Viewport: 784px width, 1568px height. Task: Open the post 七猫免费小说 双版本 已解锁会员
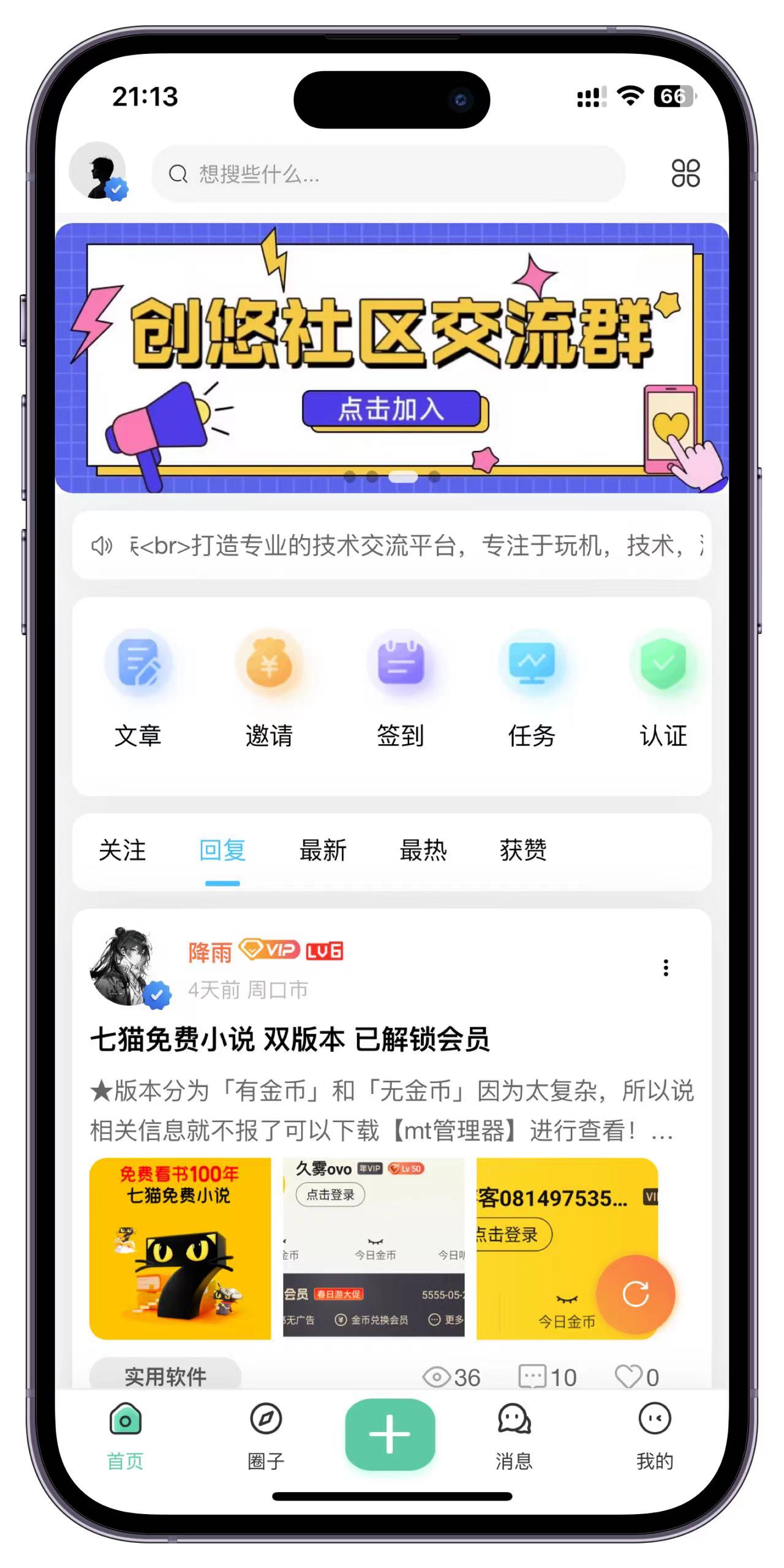290,1039
